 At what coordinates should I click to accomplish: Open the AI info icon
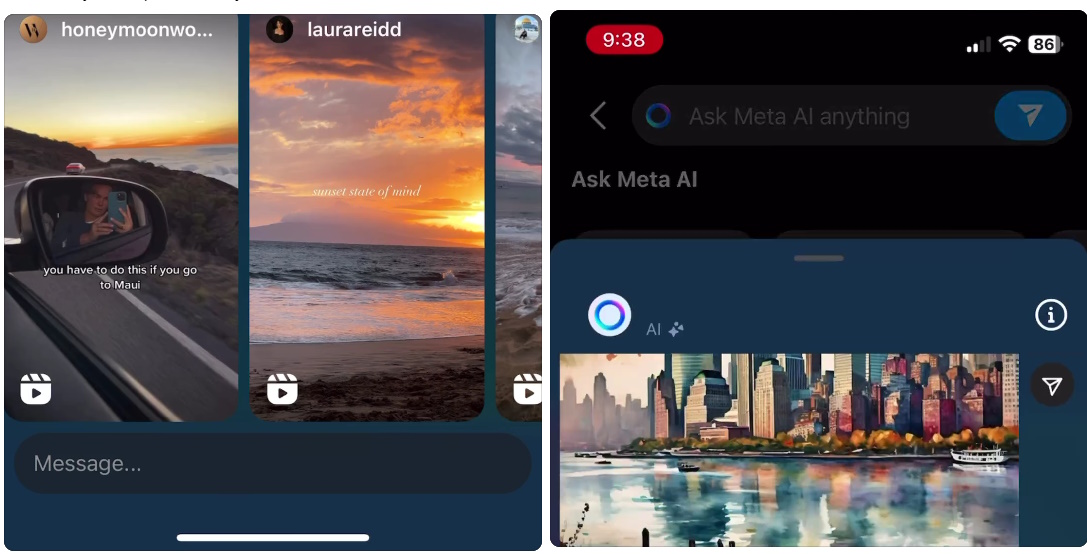(x=1050, y=316)
